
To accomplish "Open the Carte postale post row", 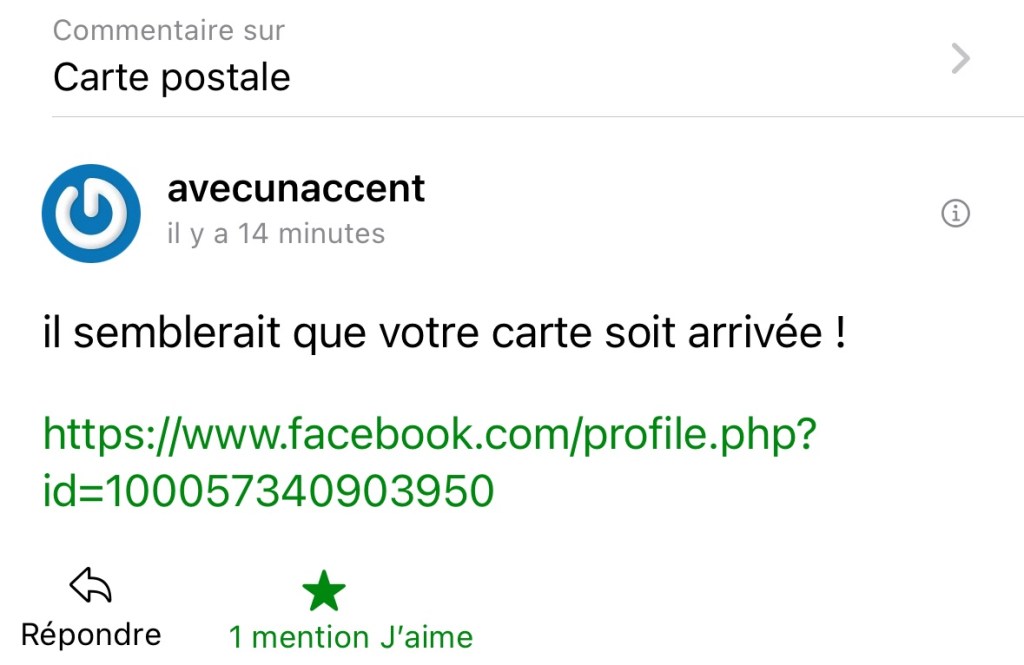I will pos(510,60).
